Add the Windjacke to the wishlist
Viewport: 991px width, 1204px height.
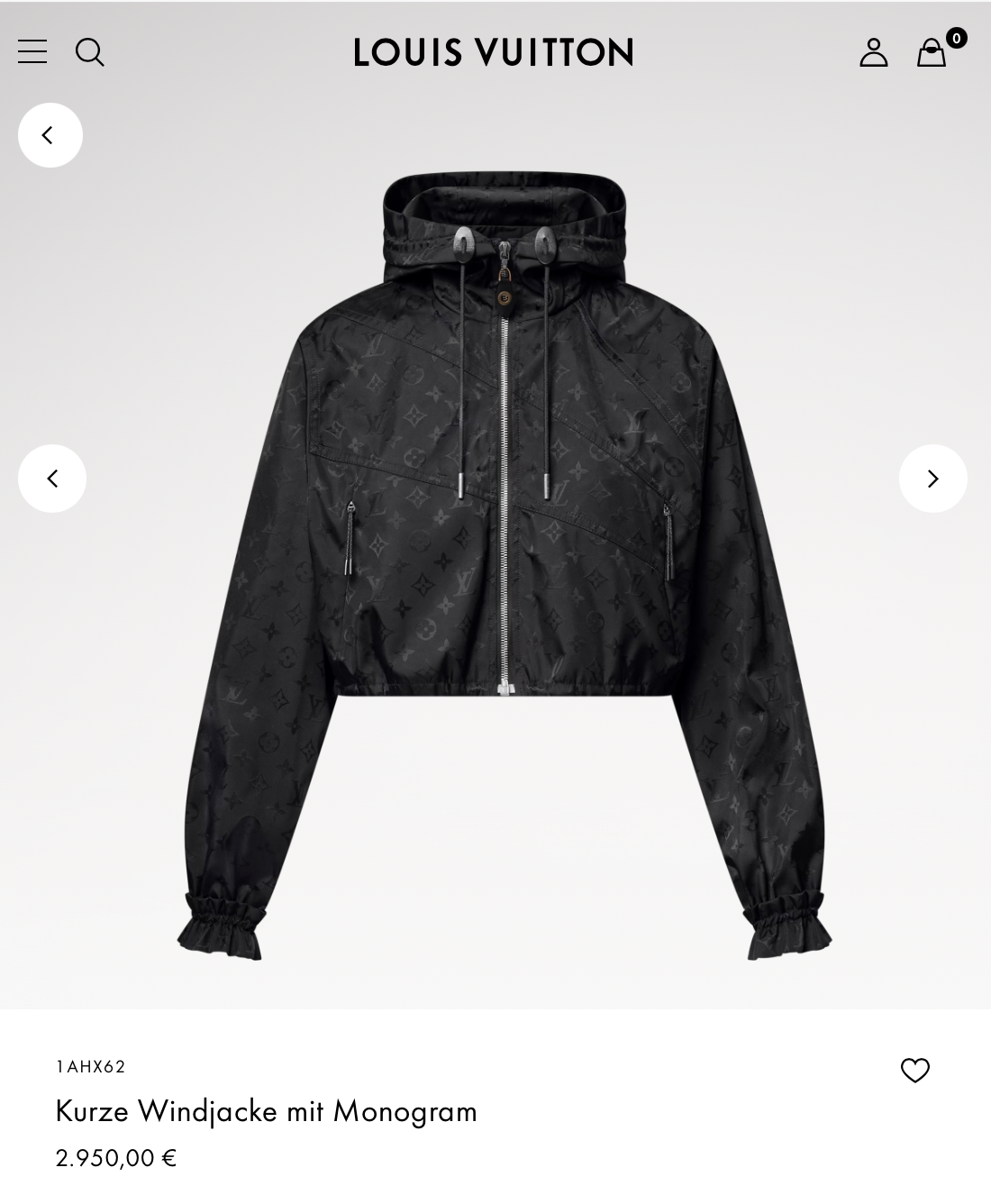click(x=914, y=1071)
